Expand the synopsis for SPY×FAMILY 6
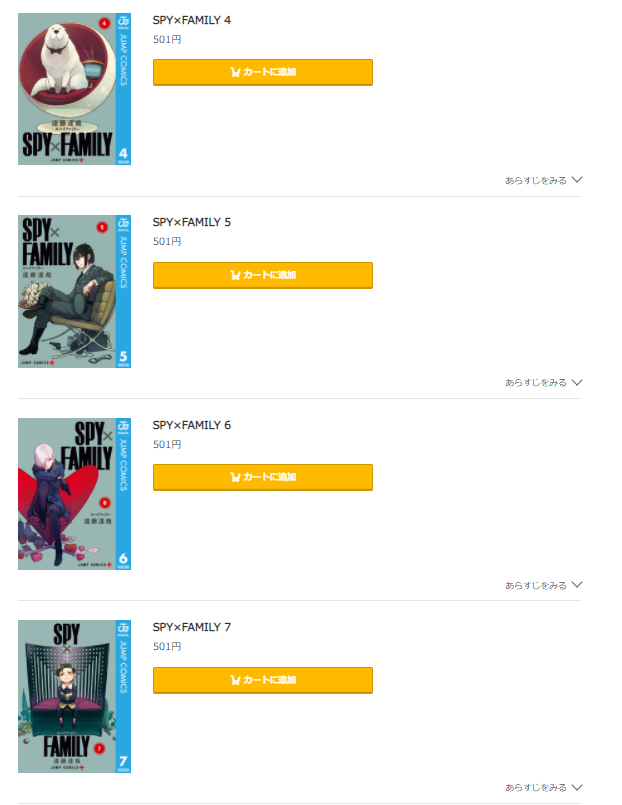The width and height of the screenshot is (622, 805). [x=543, y=585]
